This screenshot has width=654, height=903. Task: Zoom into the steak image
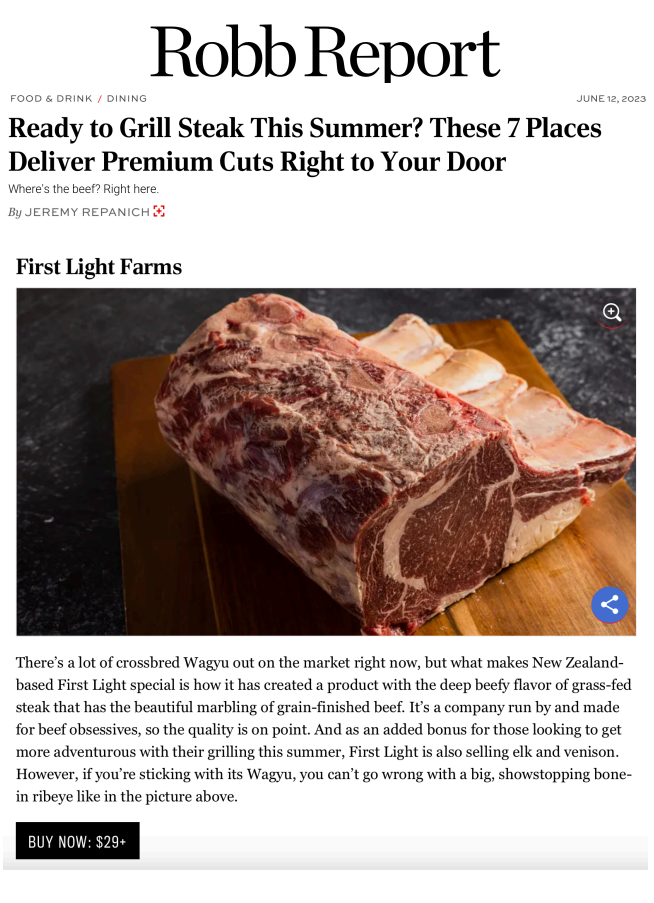point(612,312)
